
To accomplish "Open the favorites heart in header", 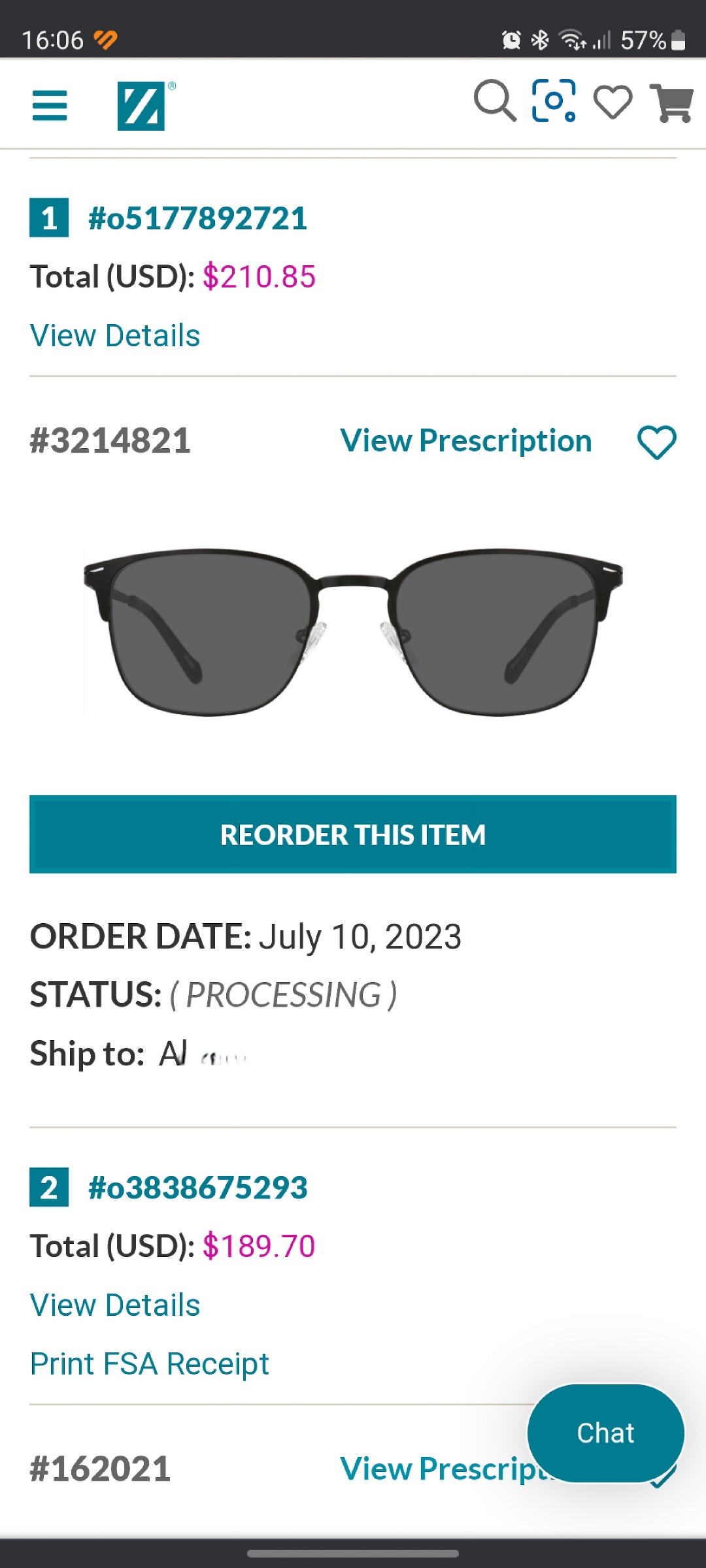I will (x=613, y=103).
